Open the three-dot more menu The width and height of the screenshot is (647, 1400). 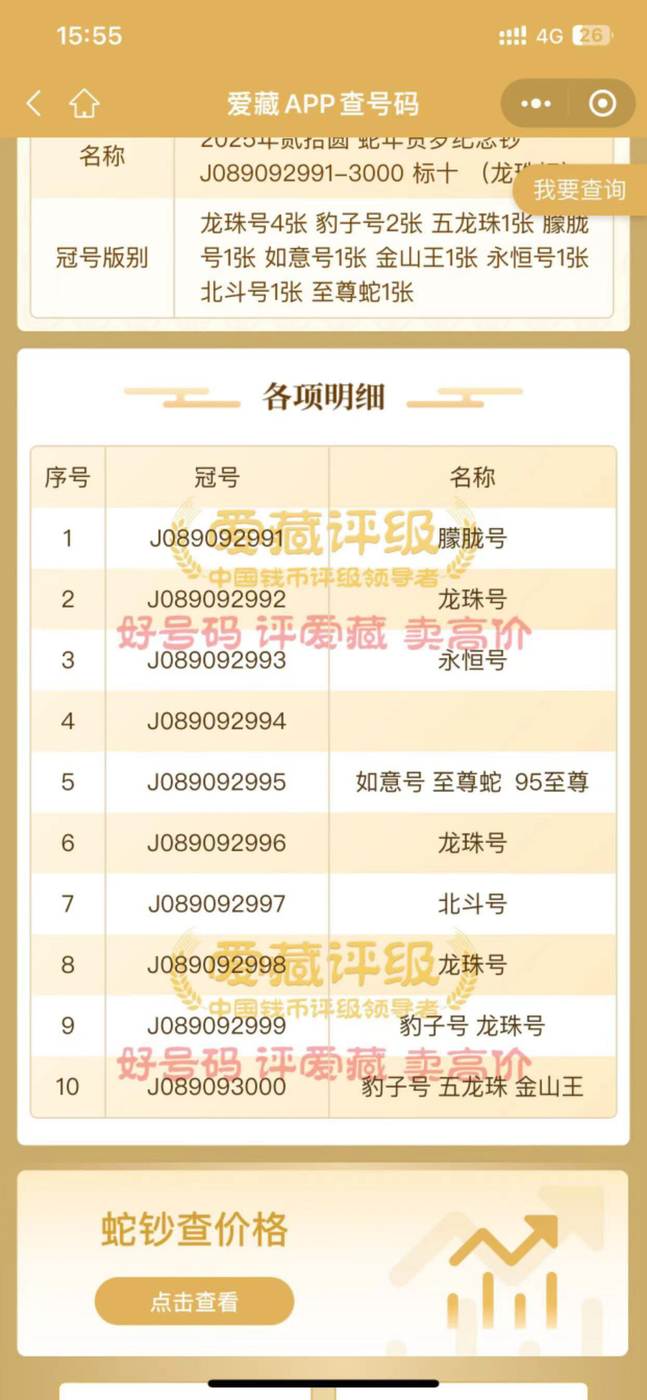pos(536,103)
